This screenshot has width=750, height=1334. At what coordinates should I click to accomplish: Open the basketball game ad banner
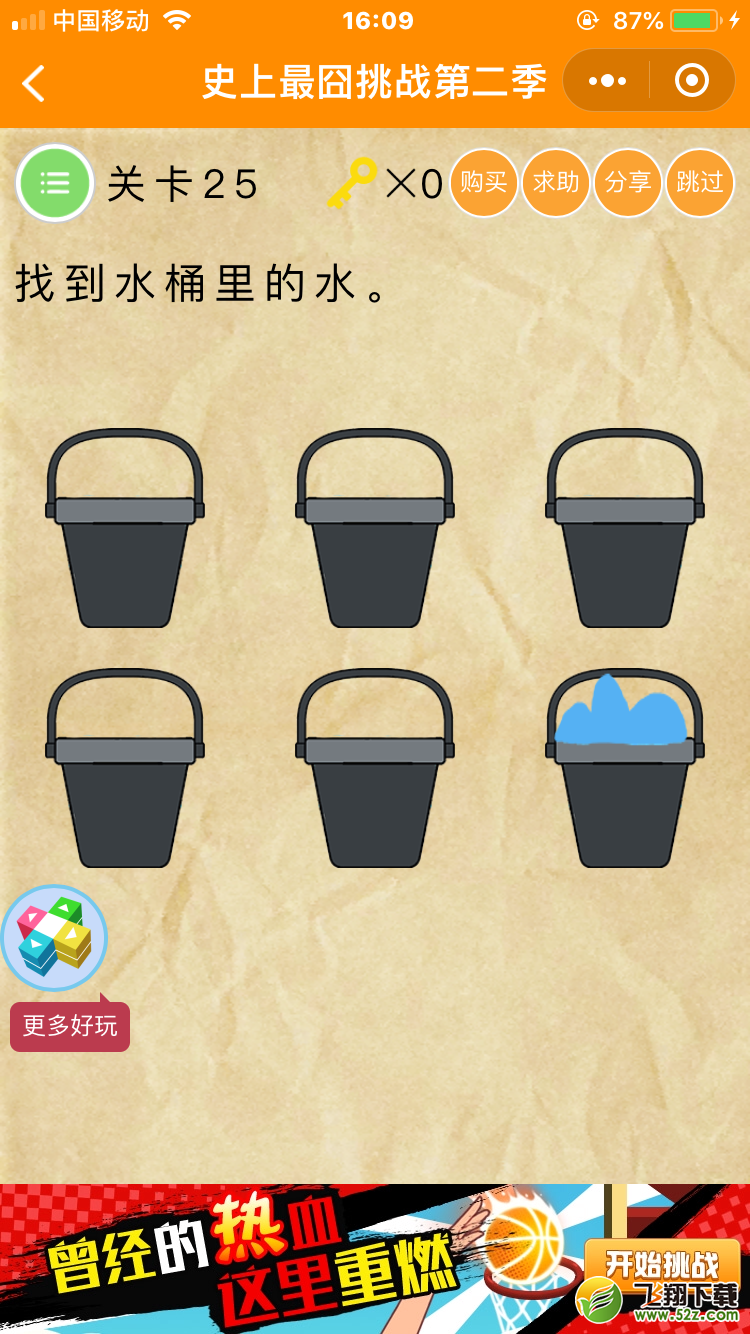(x=300, y=1258)
